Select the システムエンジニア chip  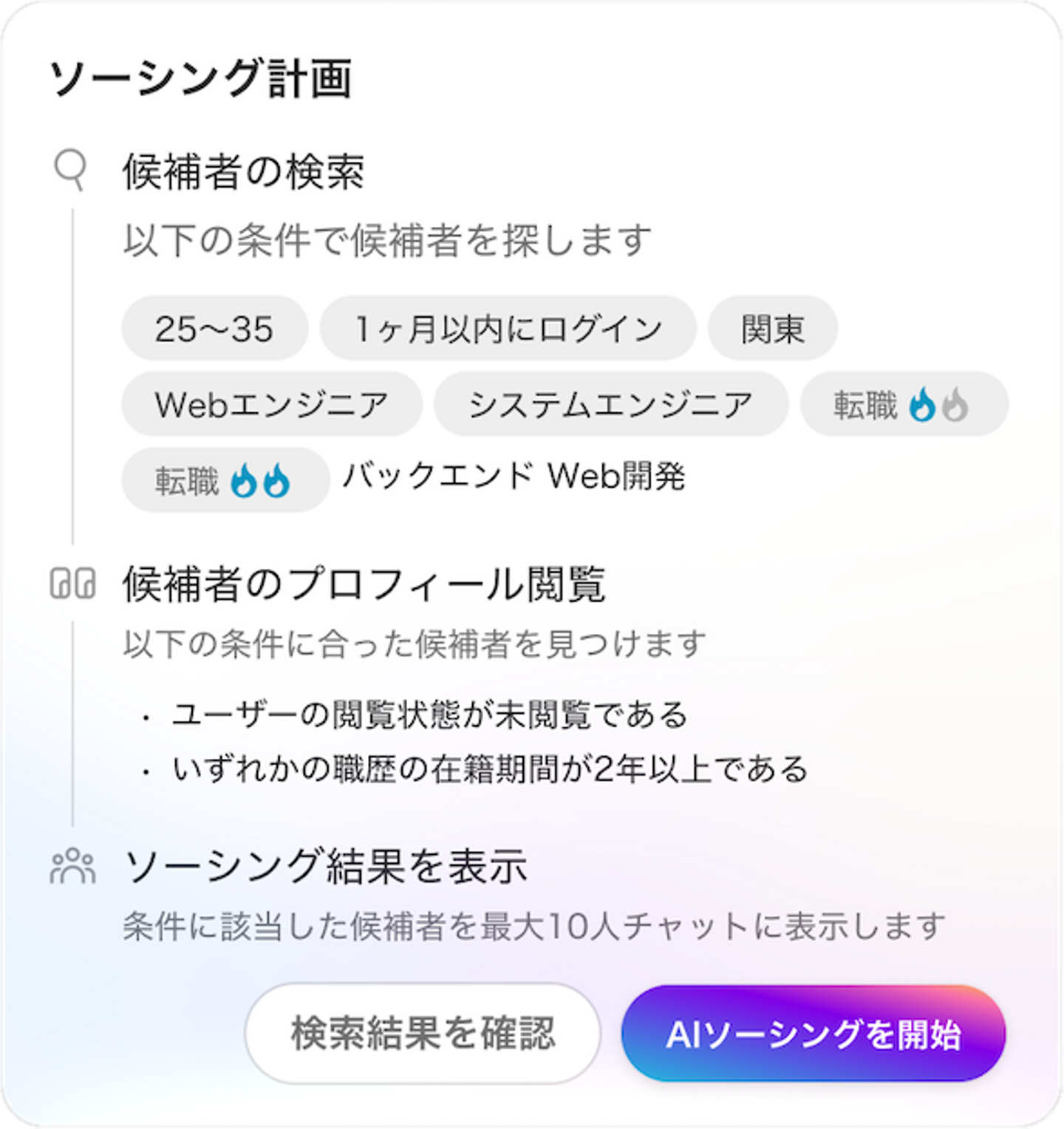(610, 404)
